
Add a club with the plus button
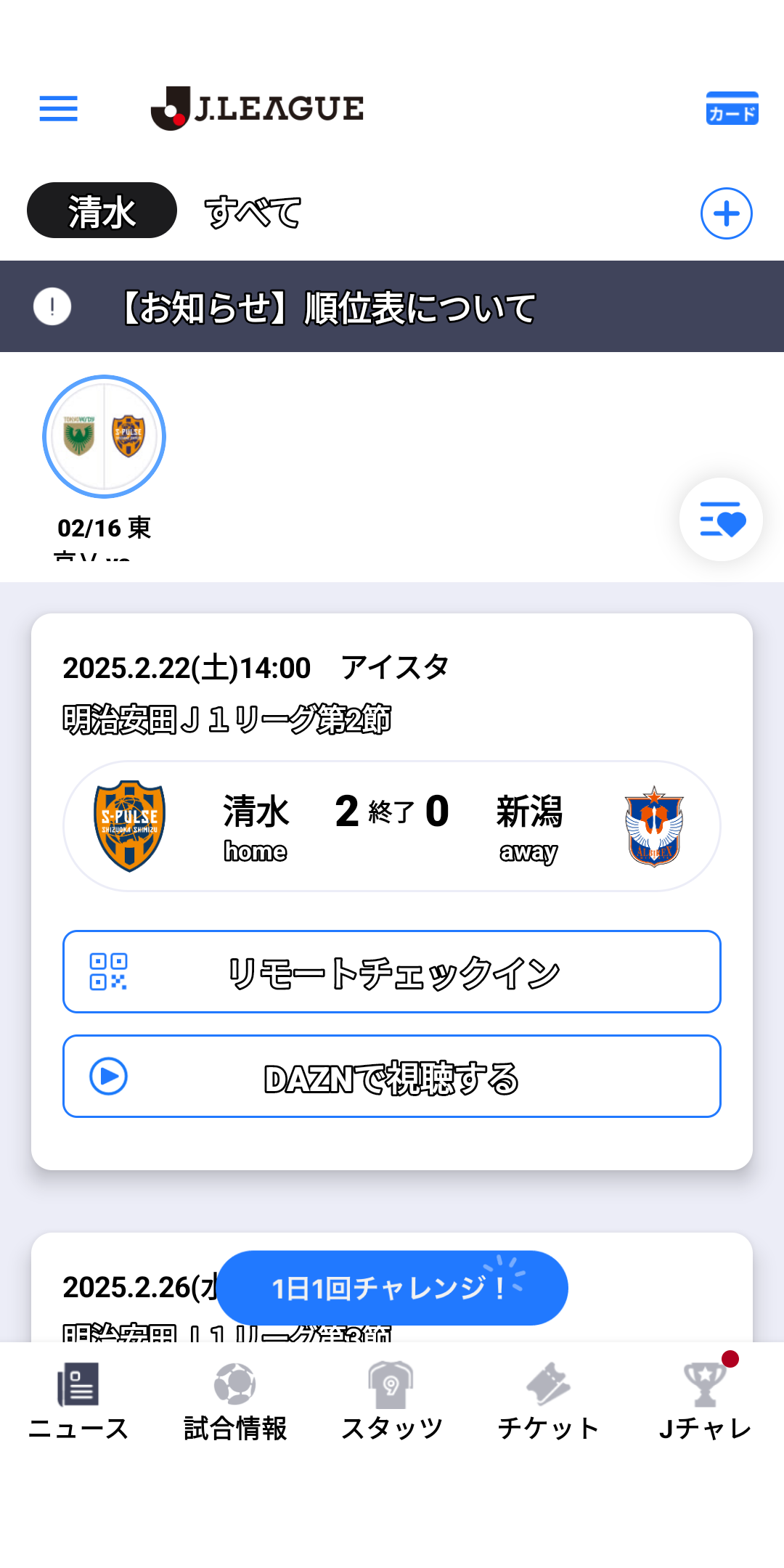(x=726, y=213)
